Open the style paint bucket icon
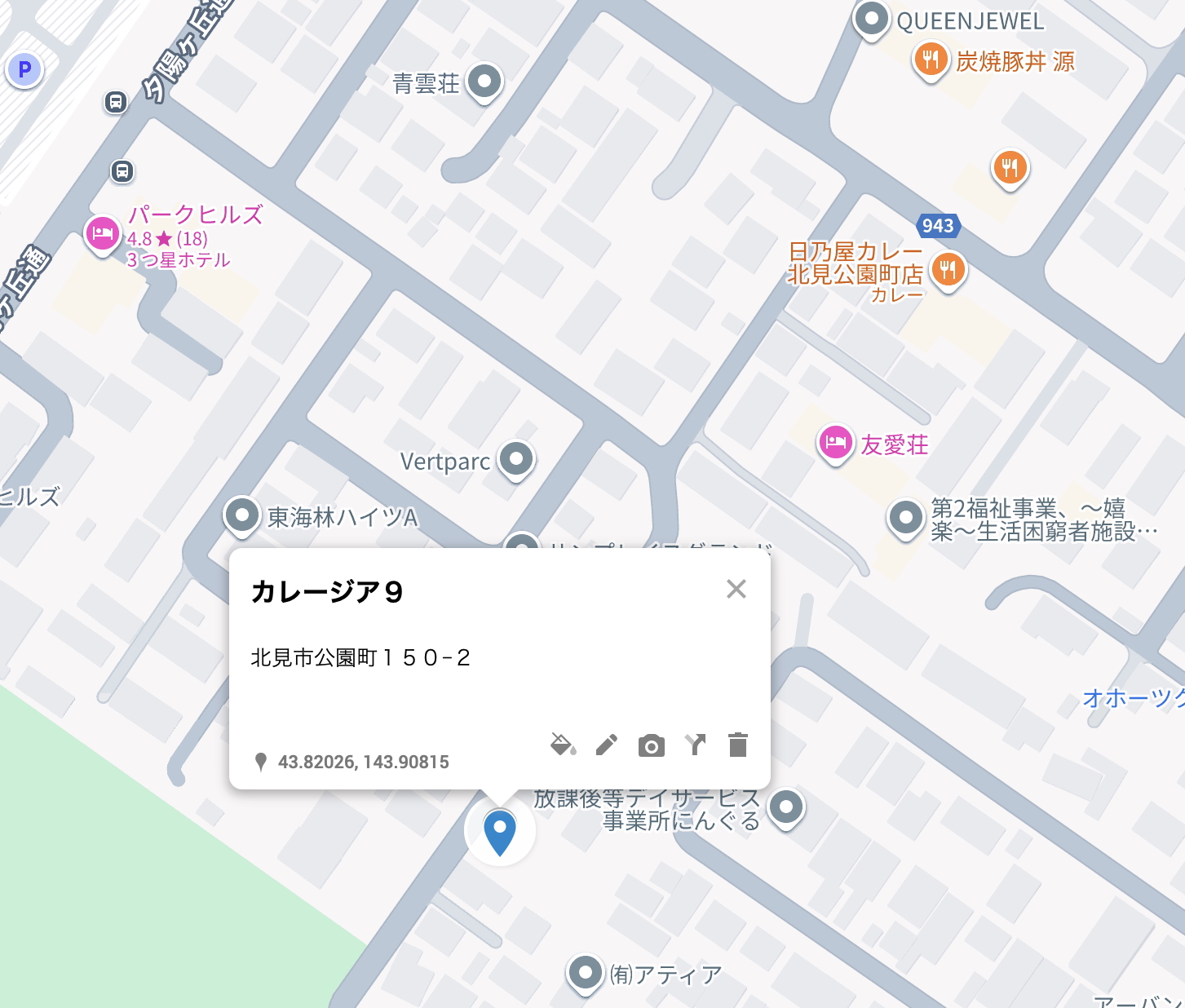Viewport: 1185px width, 1008px height. 563,745
